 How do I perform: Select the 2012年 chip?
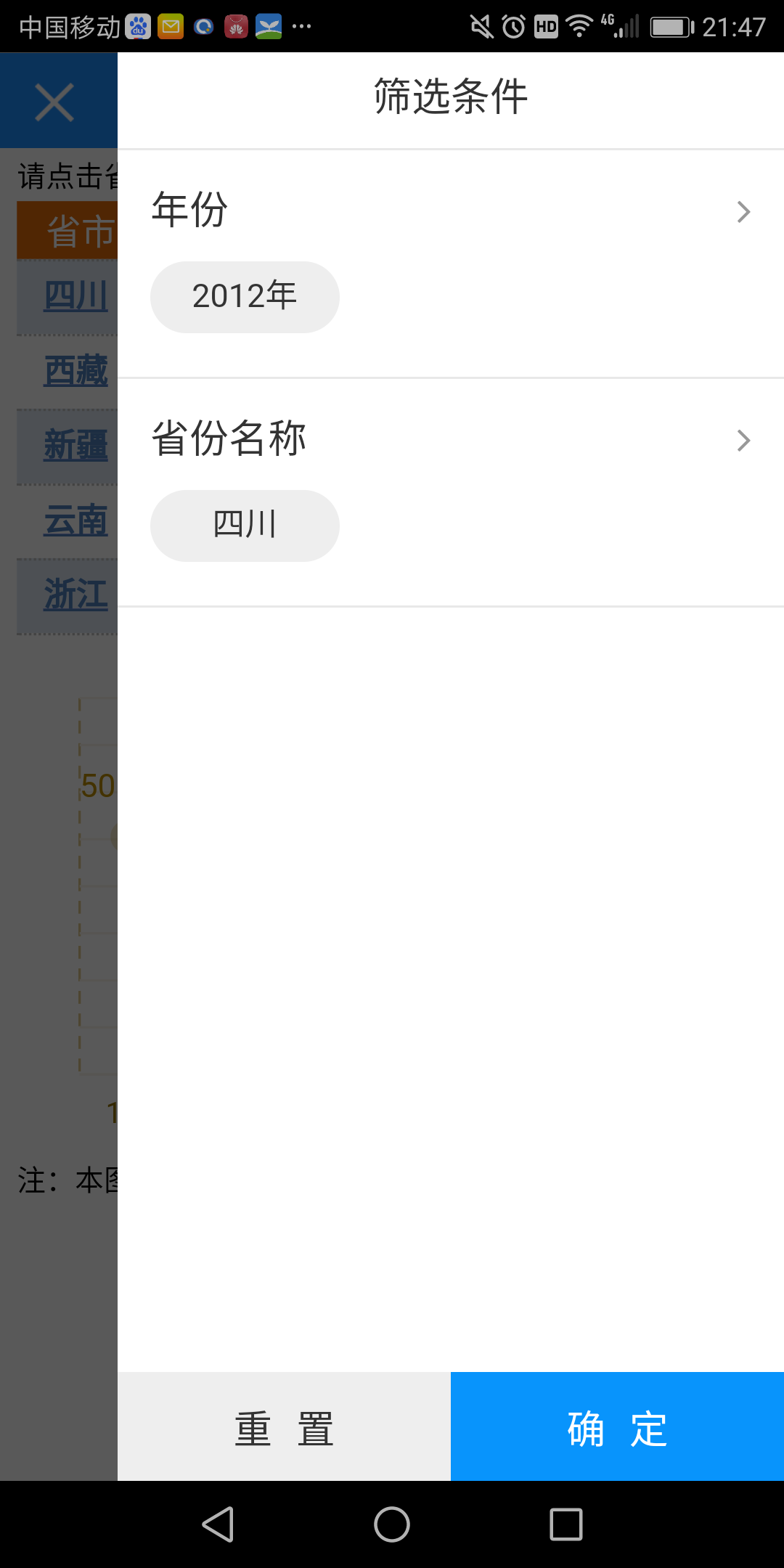point(245,297)
